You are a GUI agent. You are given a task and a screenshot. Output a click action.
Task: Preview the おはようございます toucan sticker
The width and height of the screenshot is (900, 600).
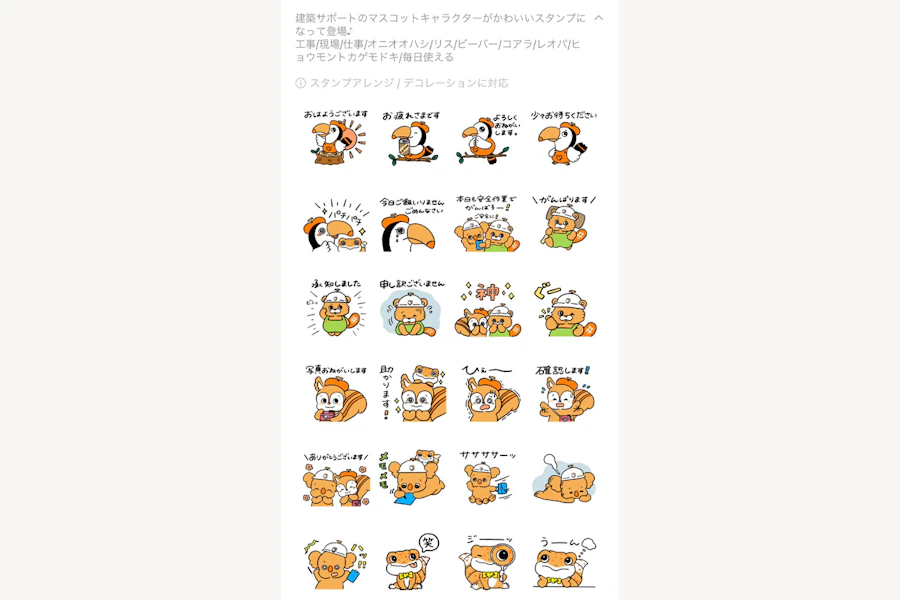[336, 138]
